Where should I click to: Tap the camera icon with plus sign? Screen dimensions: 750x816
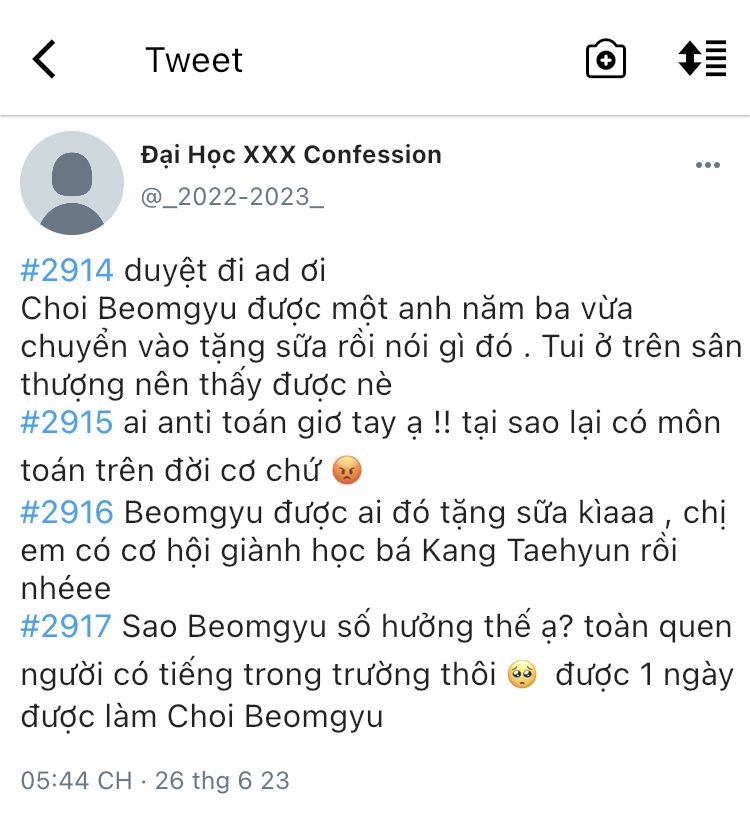coord(605,59)
